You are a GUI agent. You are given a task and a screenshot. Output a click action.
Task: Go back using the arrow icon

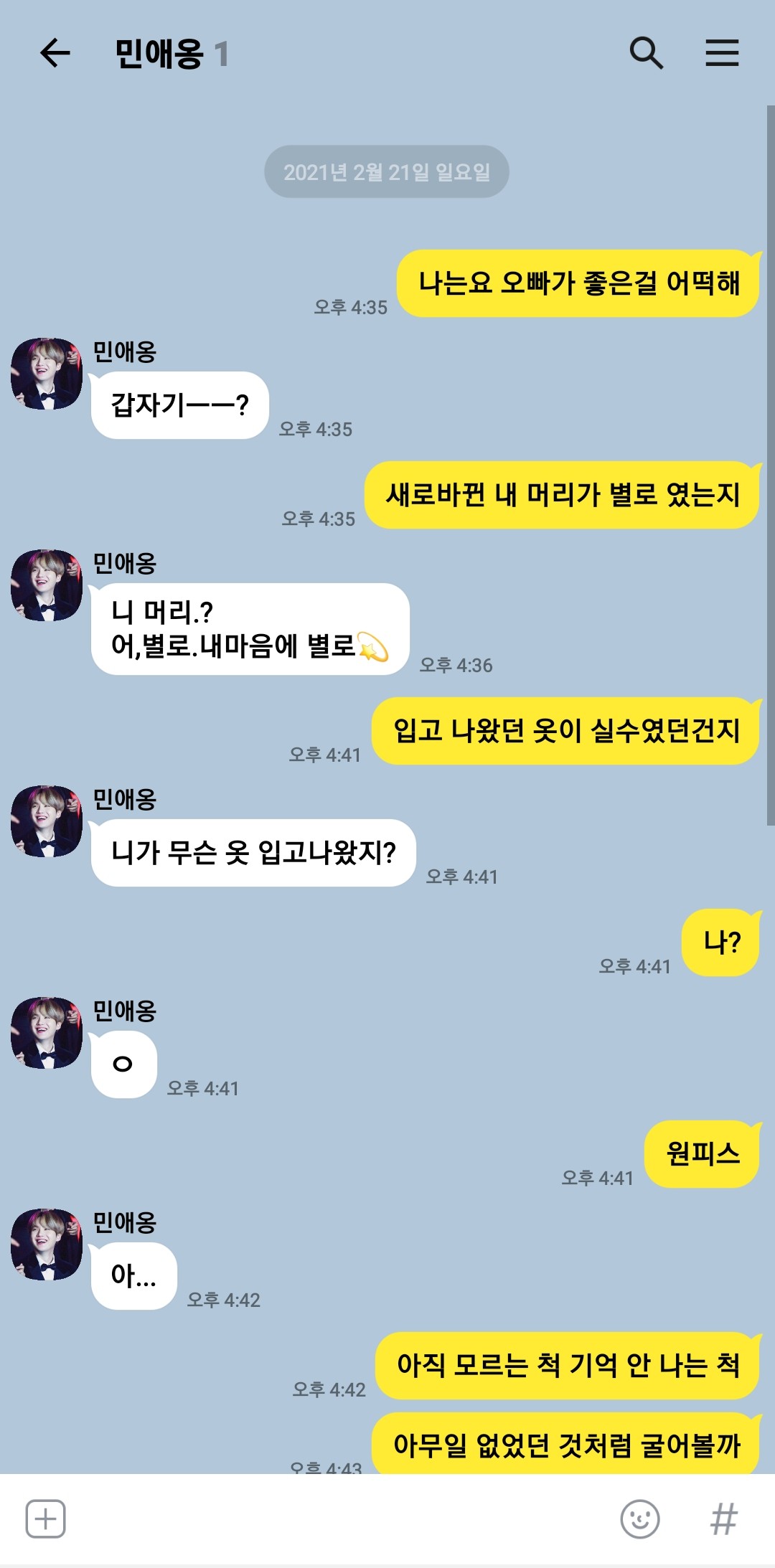coord(55,53)
